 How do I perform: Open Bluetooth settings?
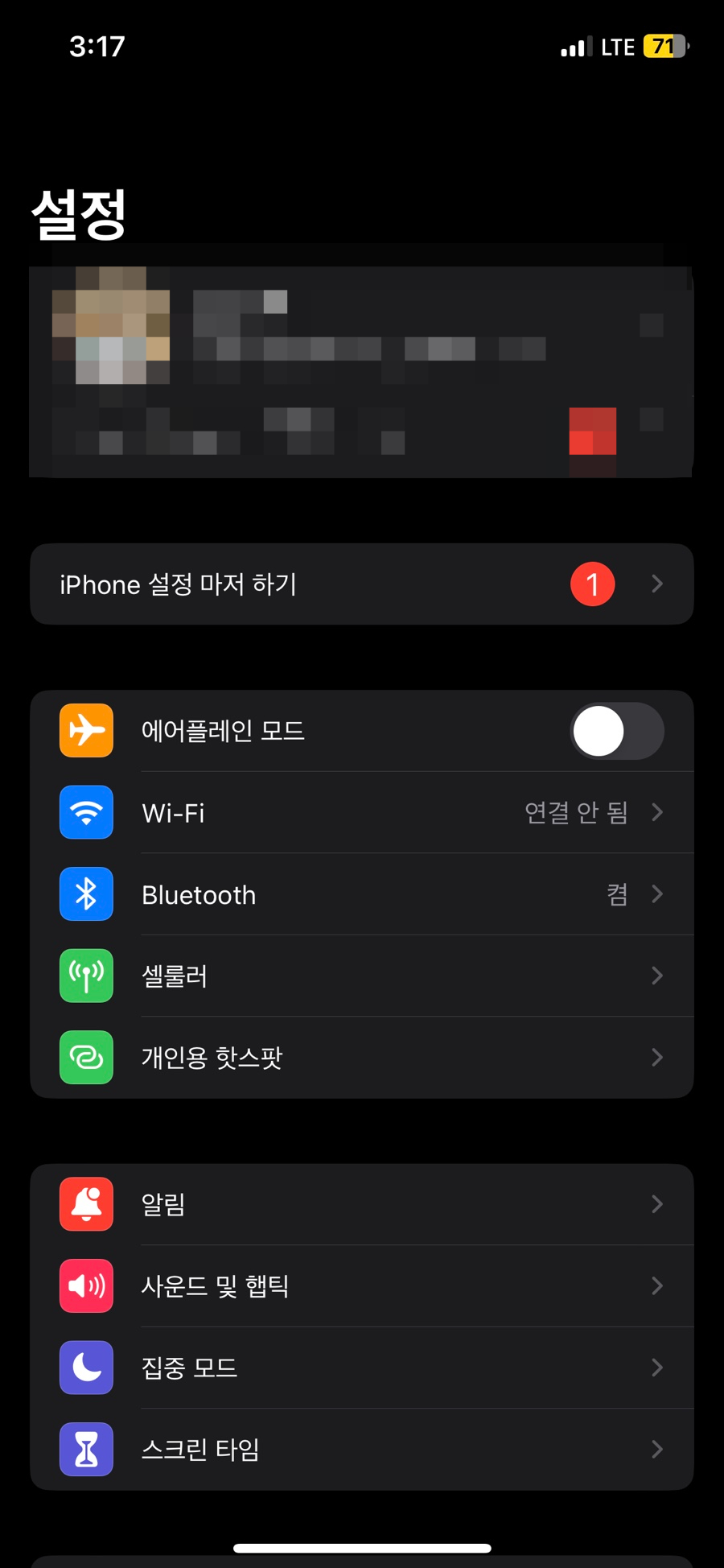point(361,895)
